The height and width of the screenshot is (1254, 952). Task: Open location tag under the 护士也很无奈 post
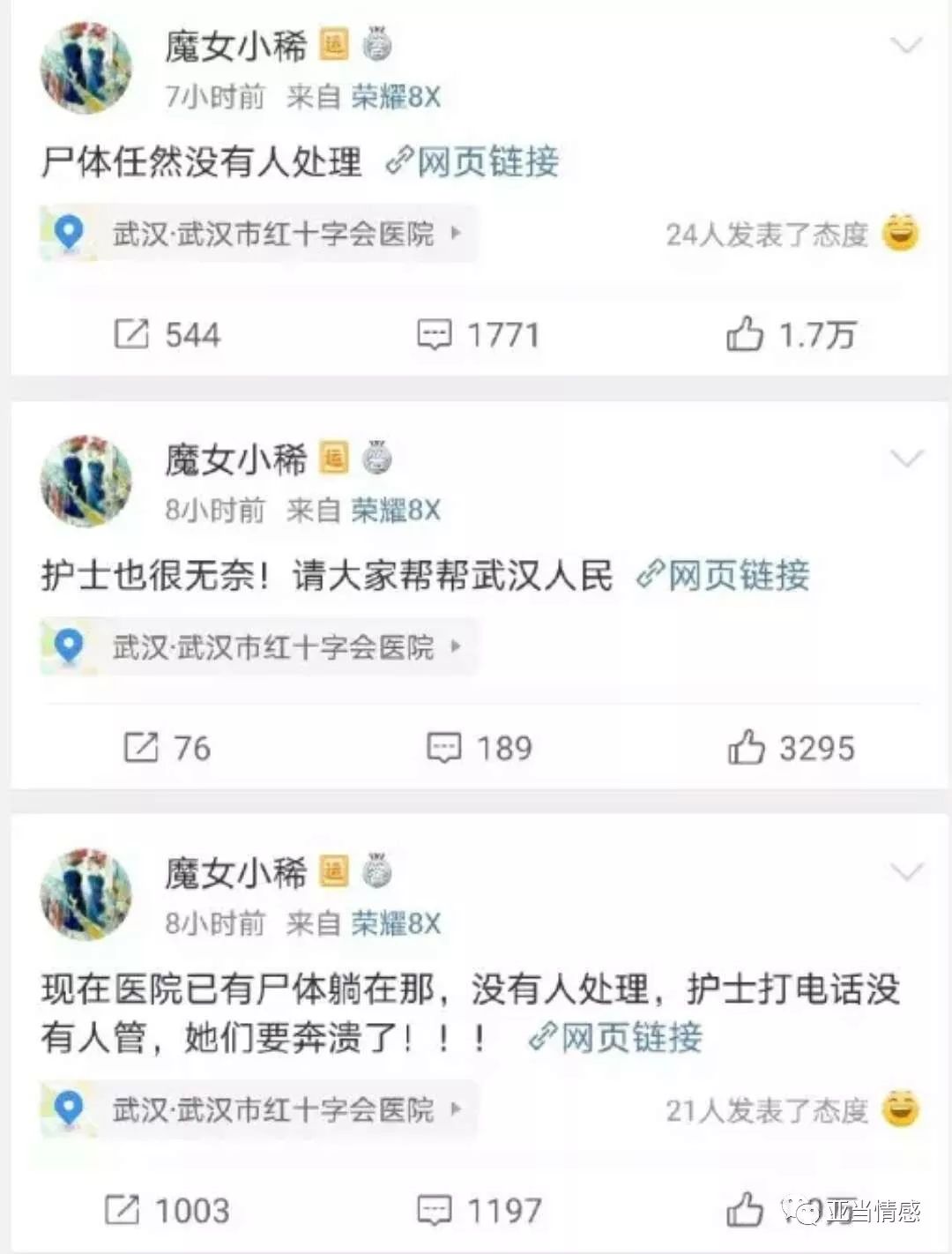coord(257,647)
